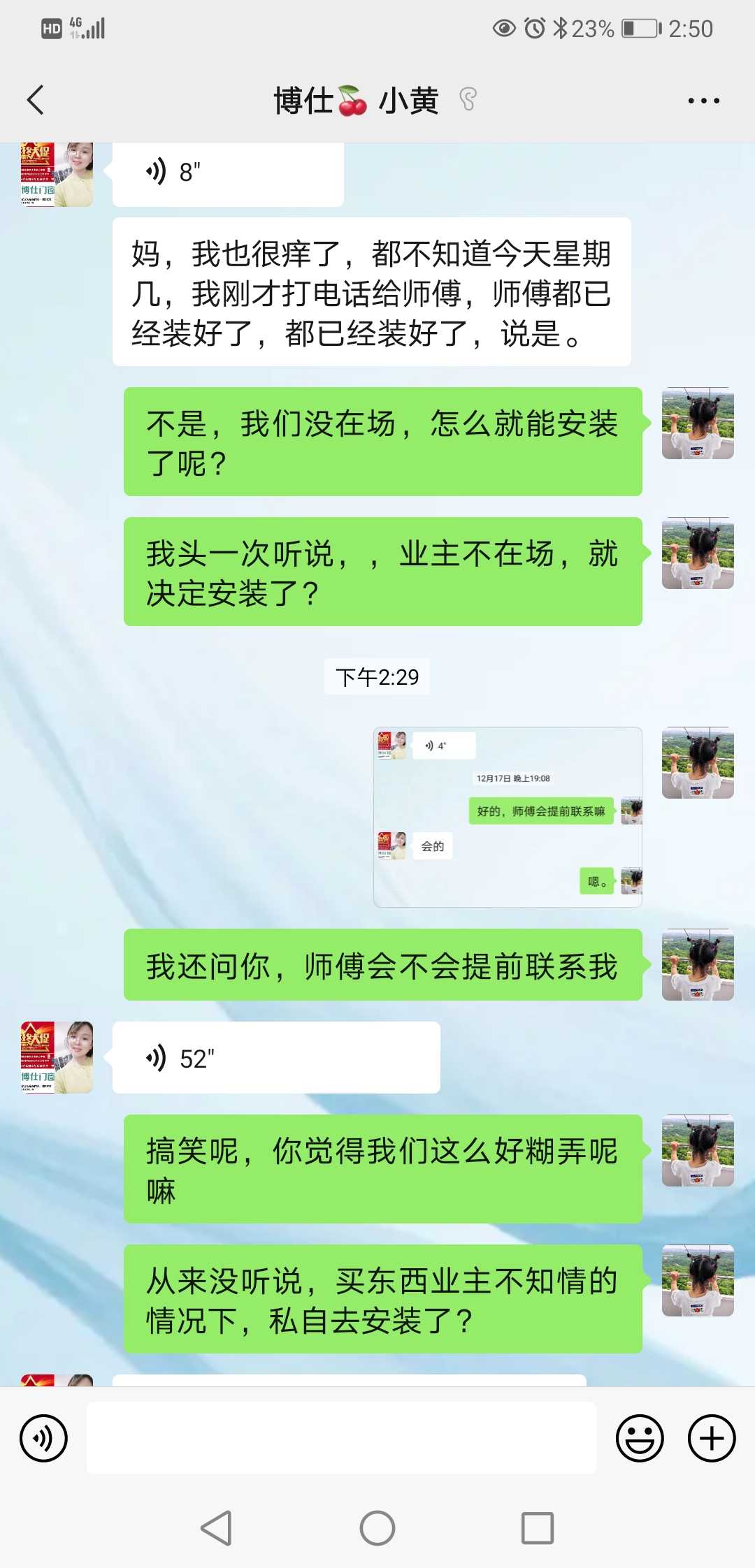The width and height of the screenshot is (755, 1568).
Task: Switch to voice input mode
Action: tap(43, 1439)
